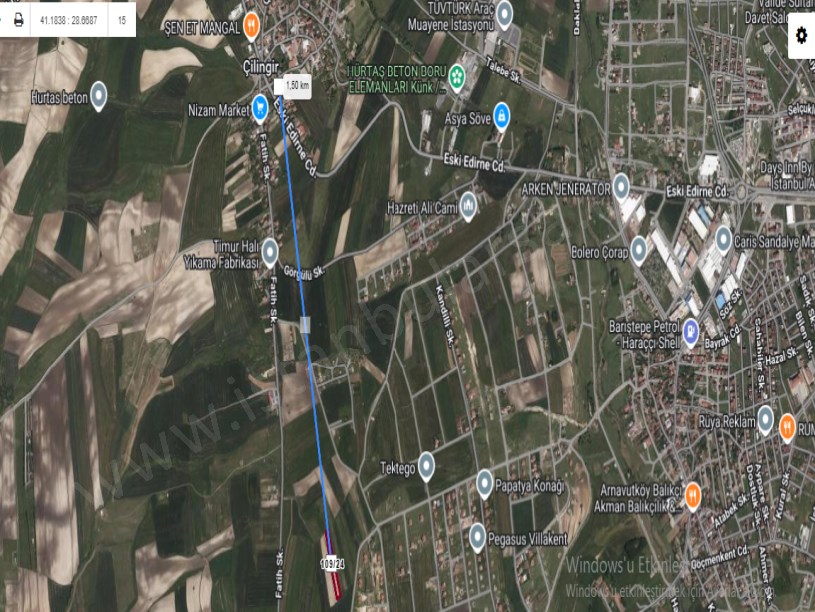Open the settings gear
815x612 pixels.
800,35
